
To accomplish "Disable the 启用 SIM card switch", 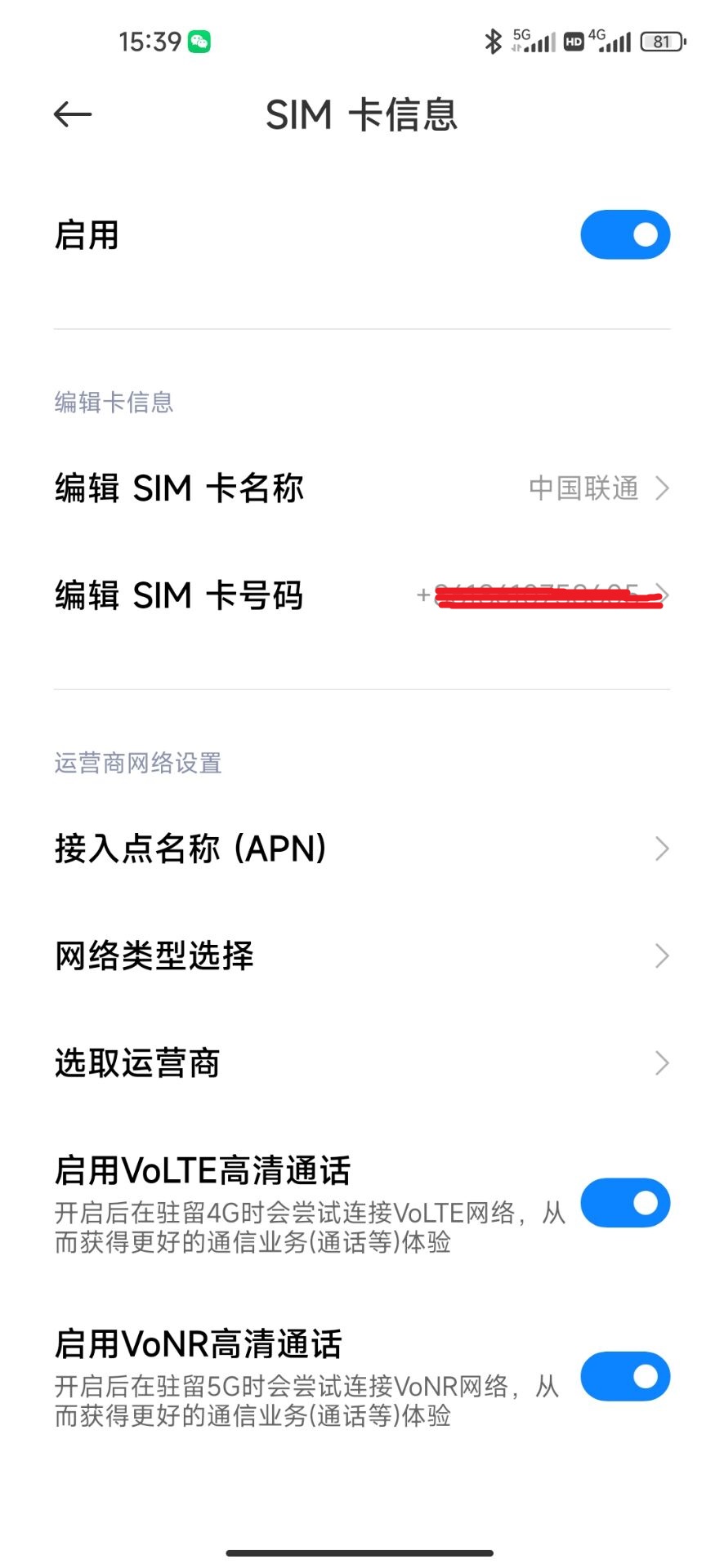I will [625, 234].
